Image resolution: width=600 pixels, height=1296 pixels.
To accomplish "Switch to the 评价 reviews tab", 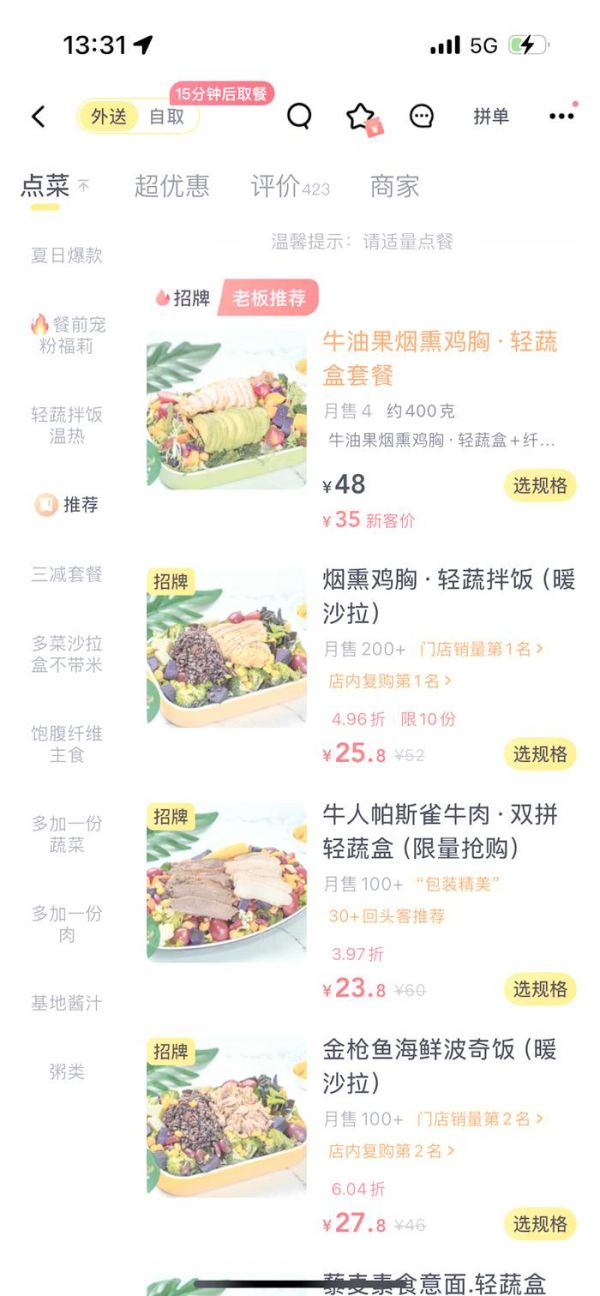I will tap(290, 187).
